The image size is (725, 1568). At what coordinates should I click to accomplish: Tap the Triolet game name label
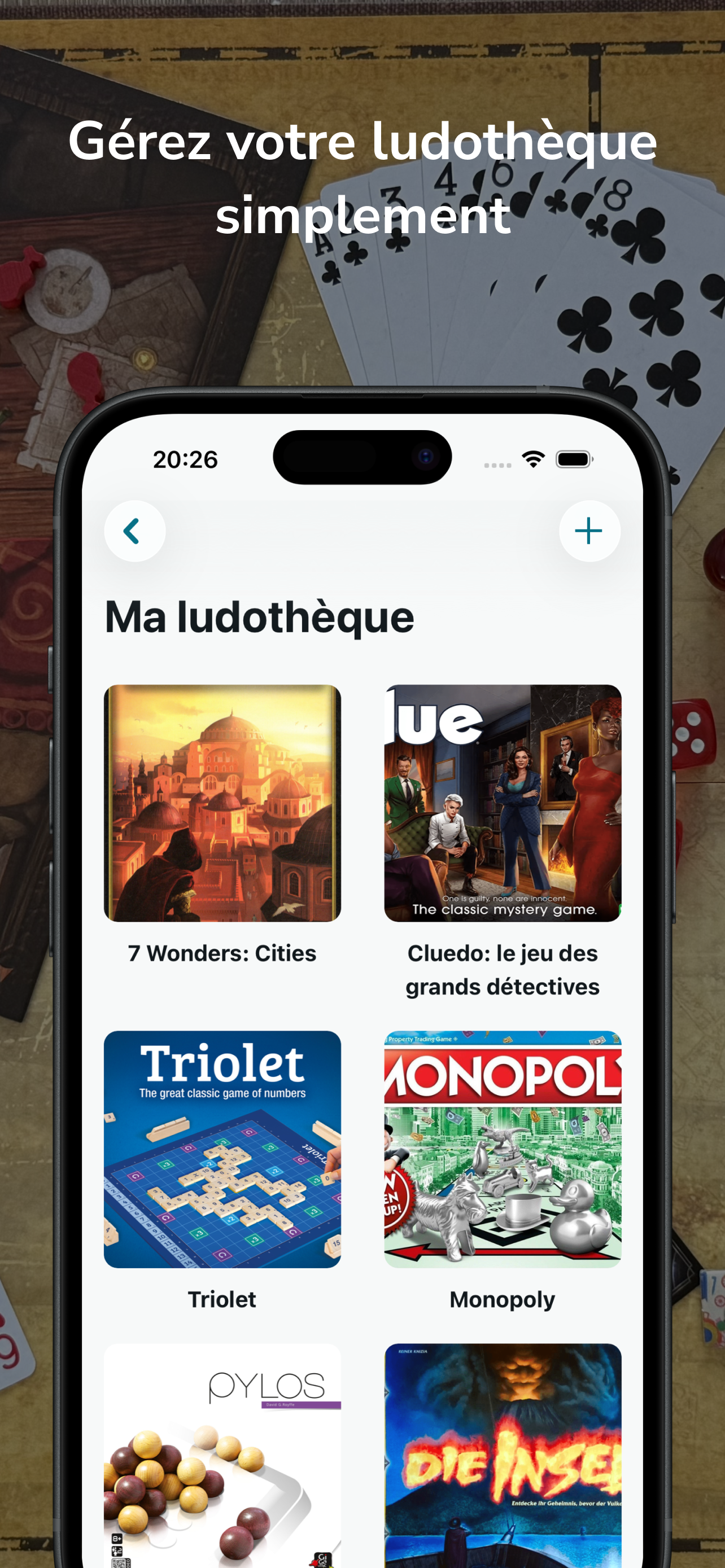(223, 1299)
